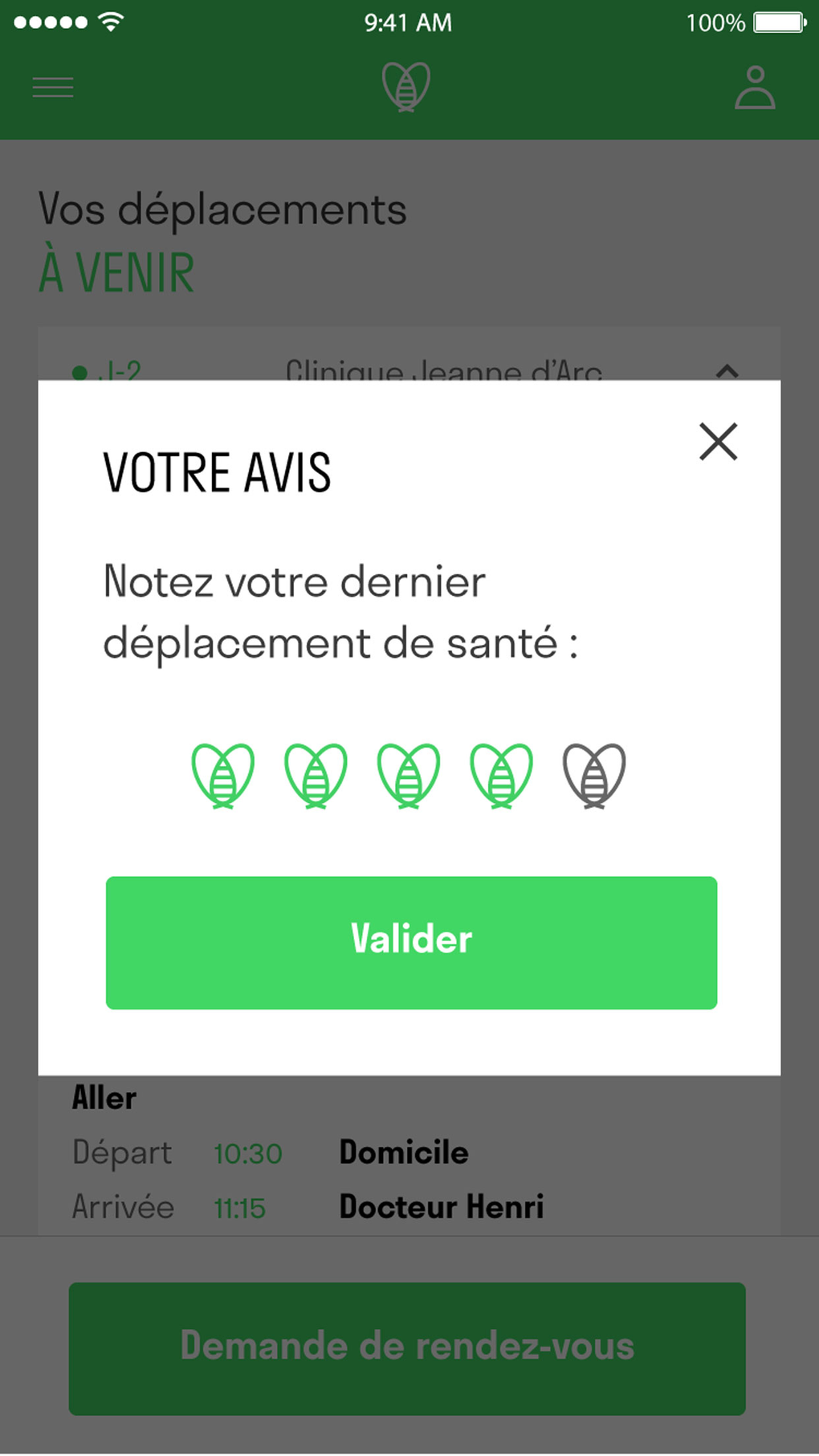Rate one bee out of five
This screenshot has width=819, height=1456.
(223, 775)
